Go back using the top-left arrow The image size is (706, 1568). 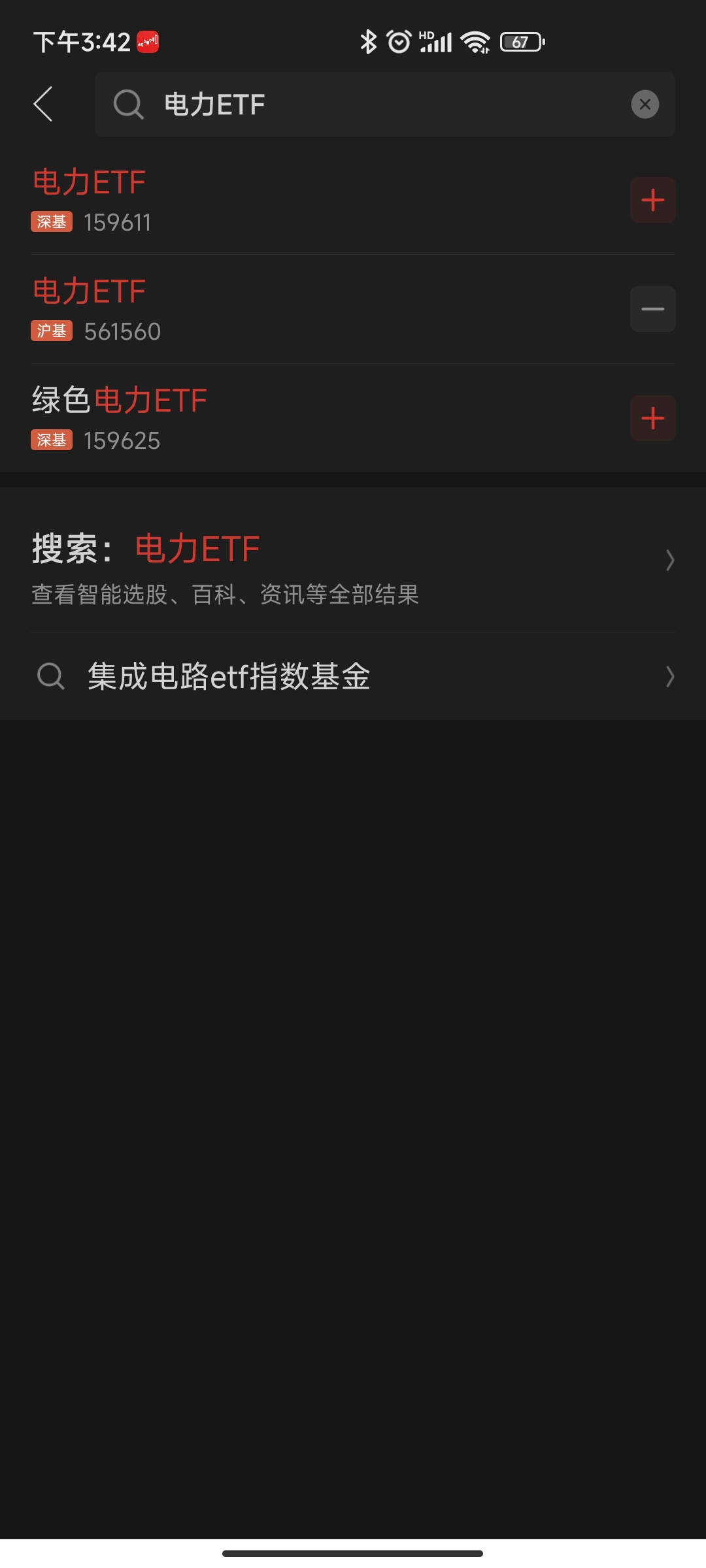pyautogui.click(x=43, y=104)
